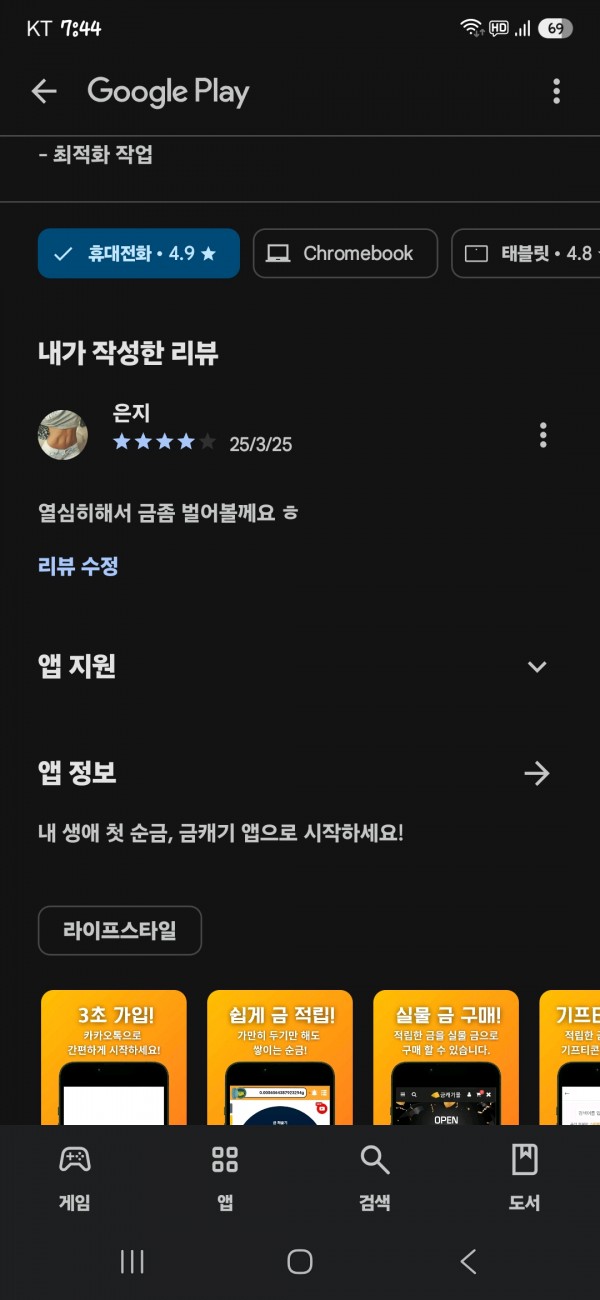Open the 실물 금 구매 screenshot
The image size is (600, 1300).
tap(446, 1043)
